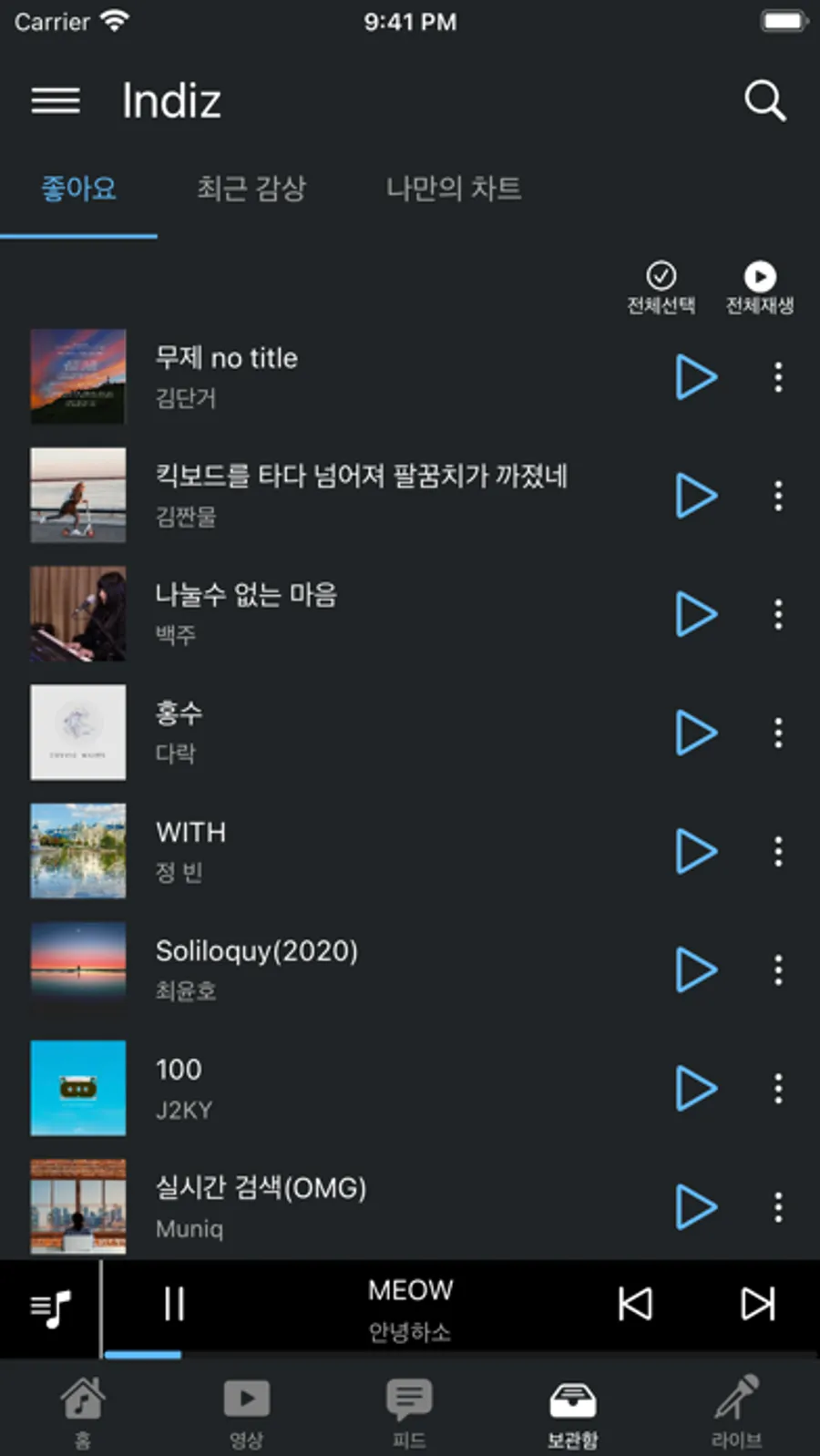Switch to the 최근 감상 tab
This screenshot has height=1456, width=820.
coord(251,189)
